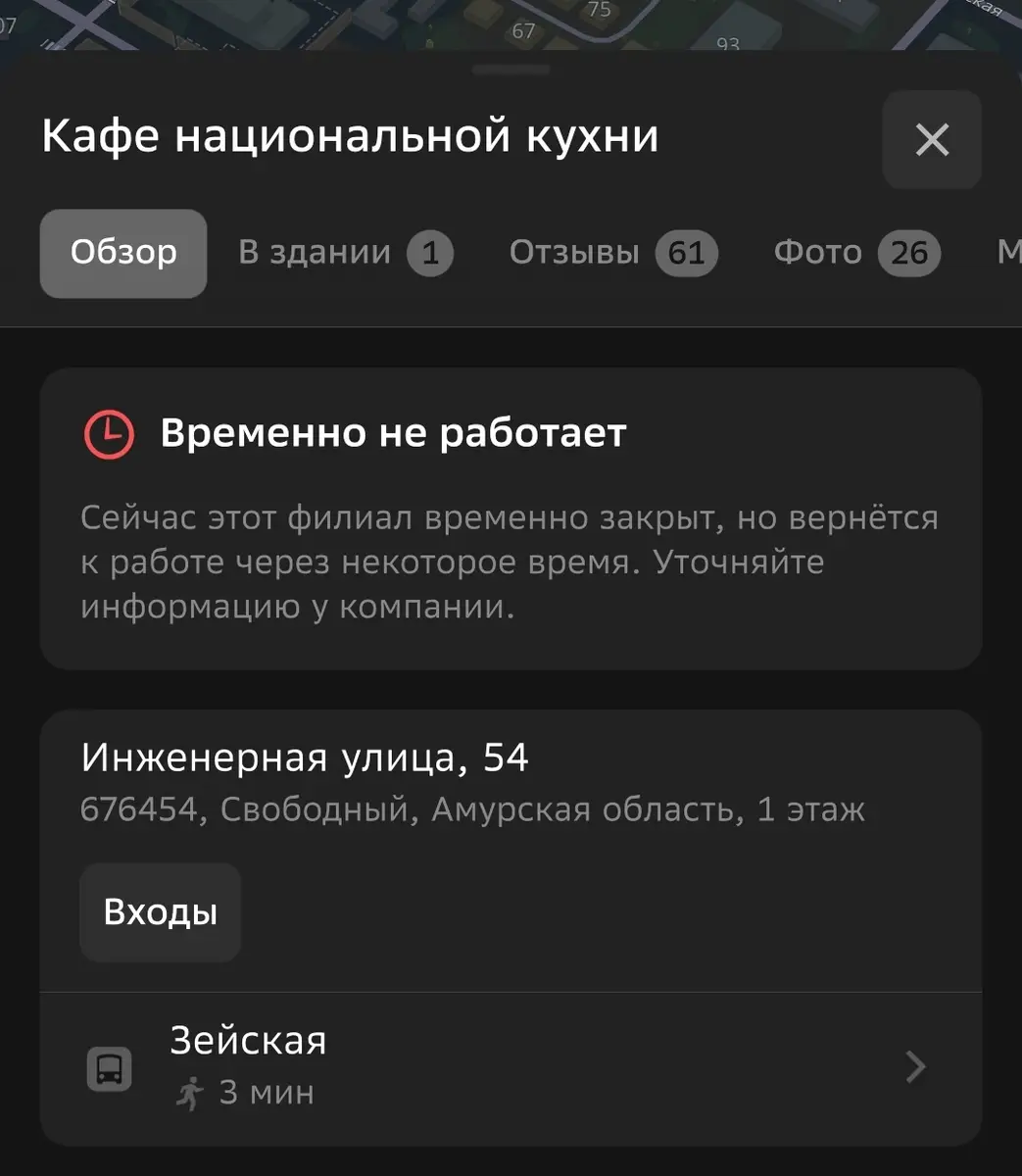The height and width of the screenshot is (1176, 1022).
Task: Open the Фото tab
Action: click(856, 253)
